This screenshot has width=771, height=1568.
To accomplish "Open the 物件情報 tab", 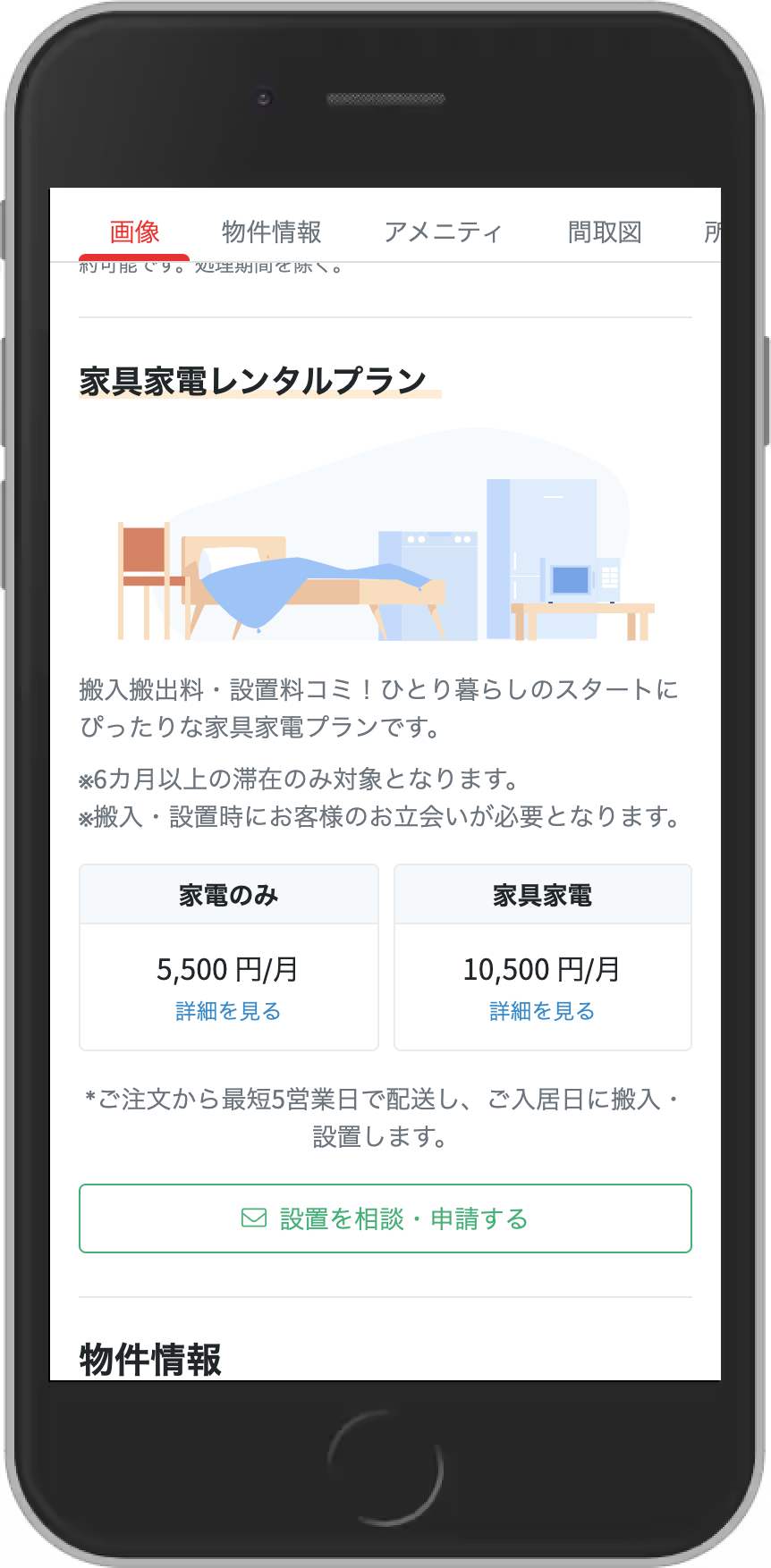I will tap(272, 232).
